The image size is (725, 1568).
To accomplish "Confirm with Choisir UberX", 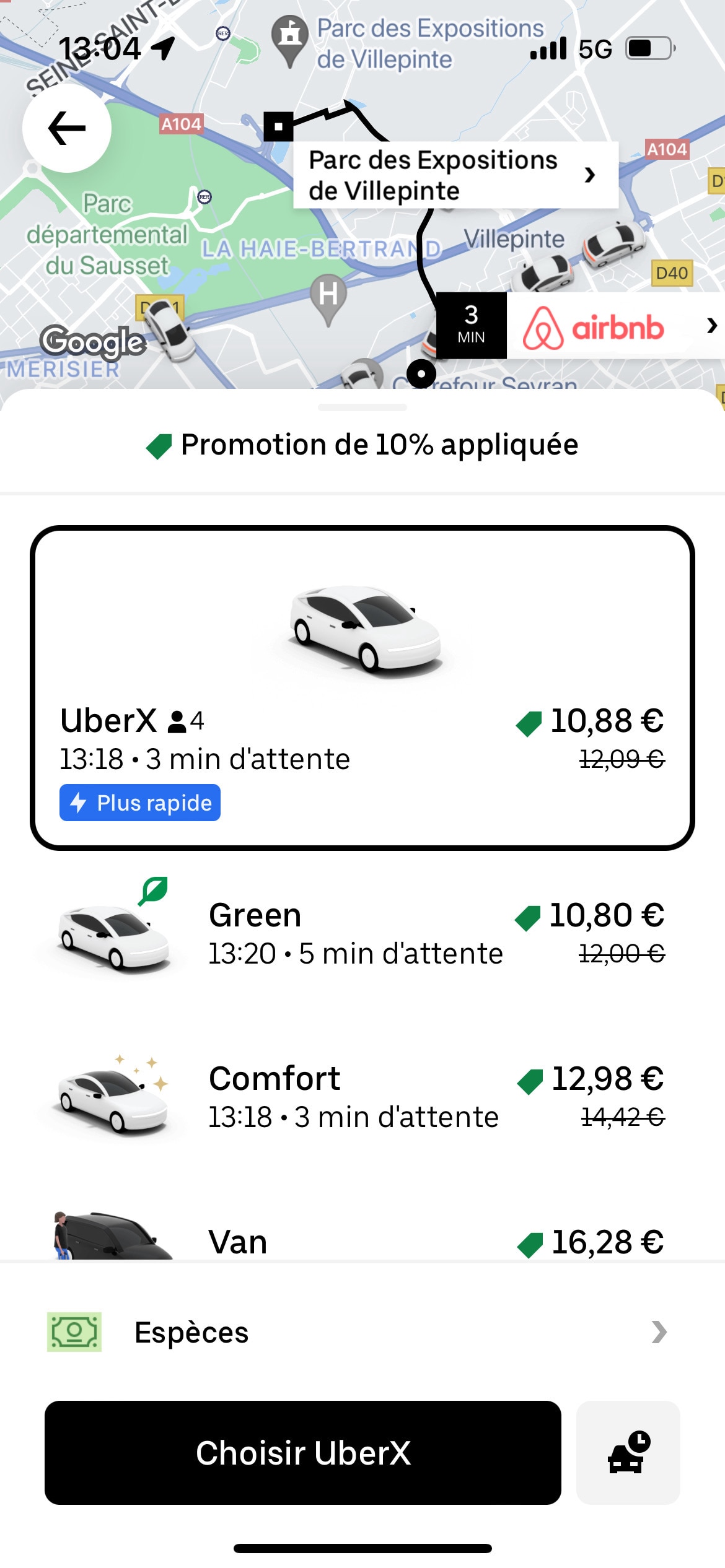I will (x=303, y=1452).
